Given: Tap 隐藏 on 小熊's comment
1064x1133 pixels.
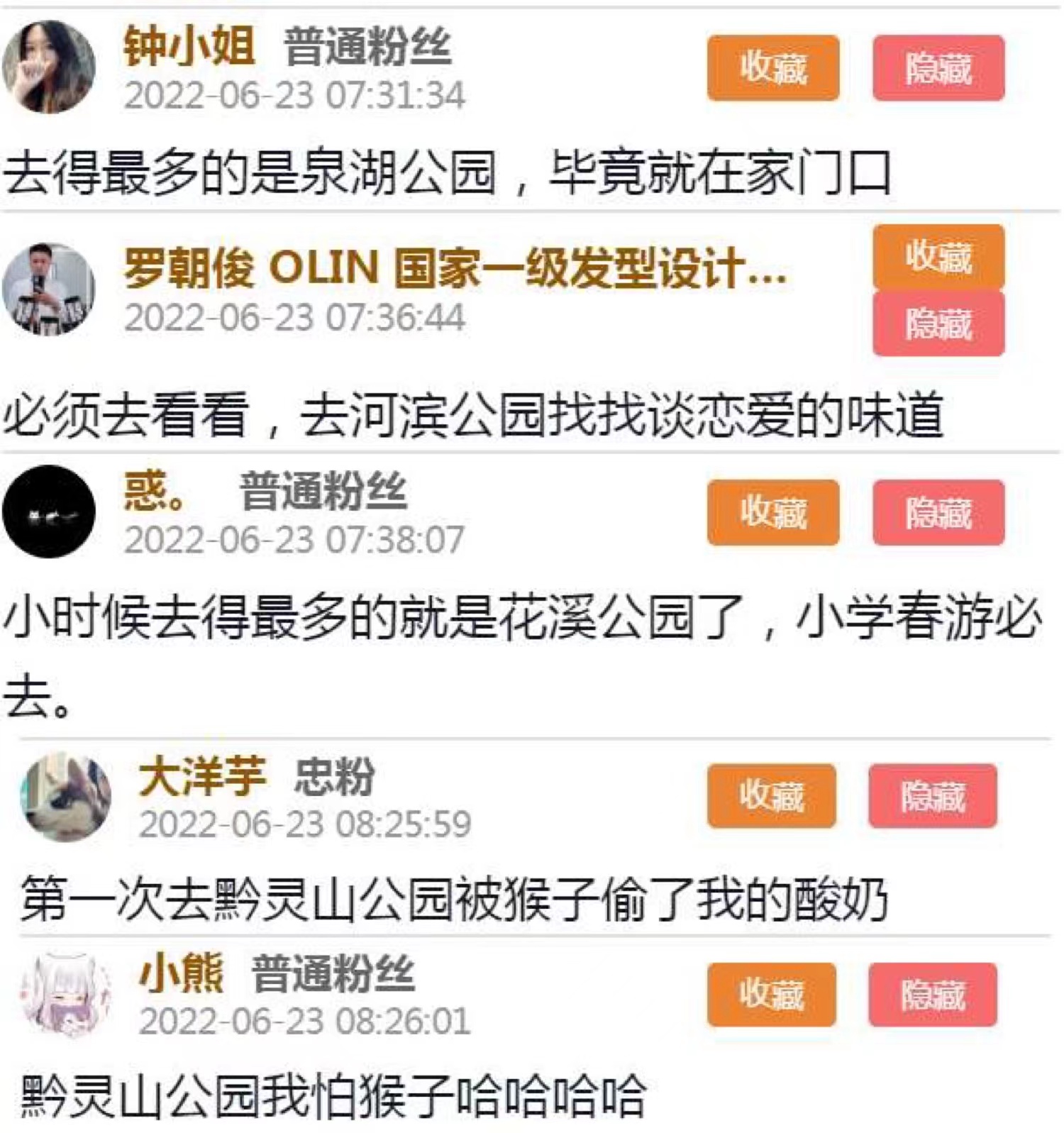Looking at the screenshot, I should pos(932,994).
